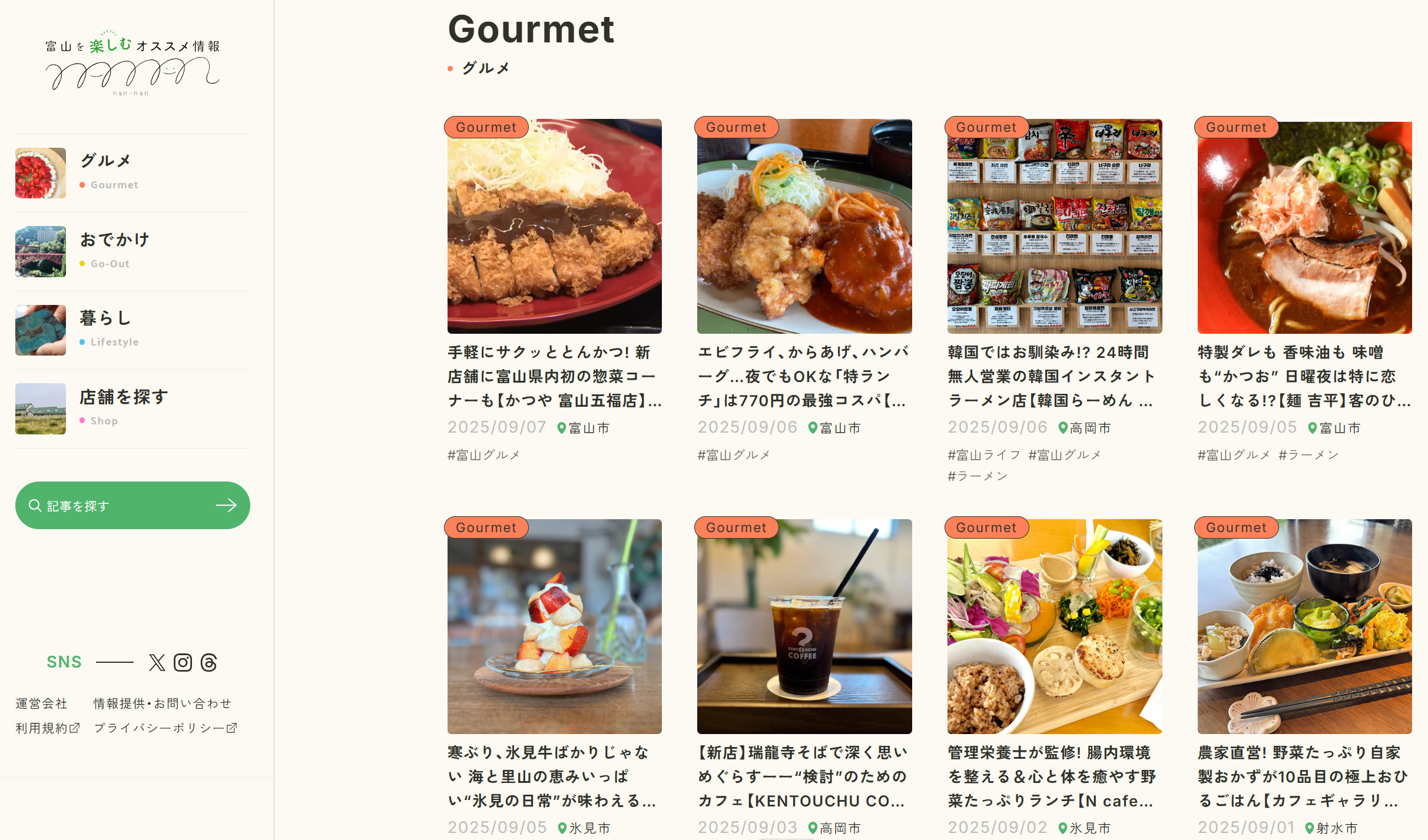The image size is (1428, 840).
Task: Open the 麺 吉平 ramen article
Action: (x=1304, y=376)
